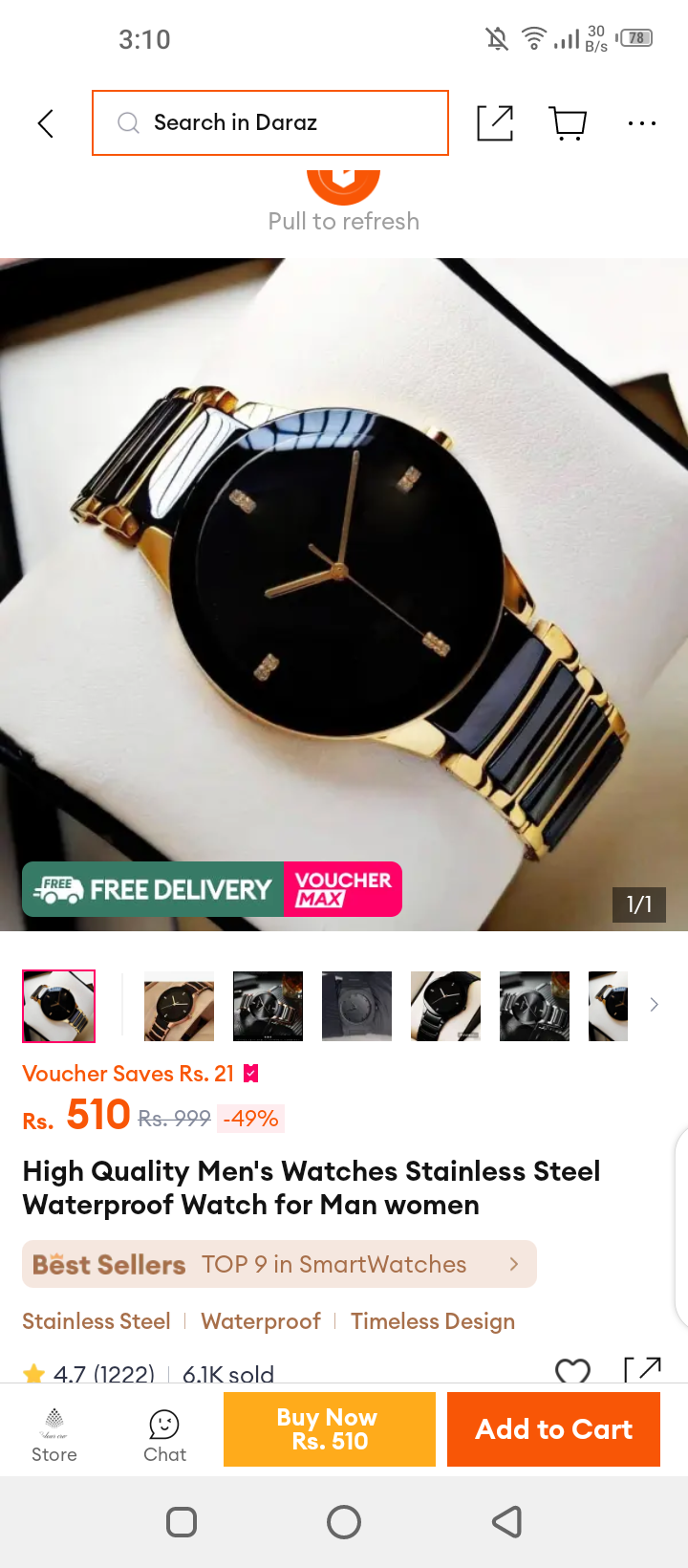Screen dimensions: 688x1568
Task: Go back using the top-left arrow
Action: pos(45,123)
